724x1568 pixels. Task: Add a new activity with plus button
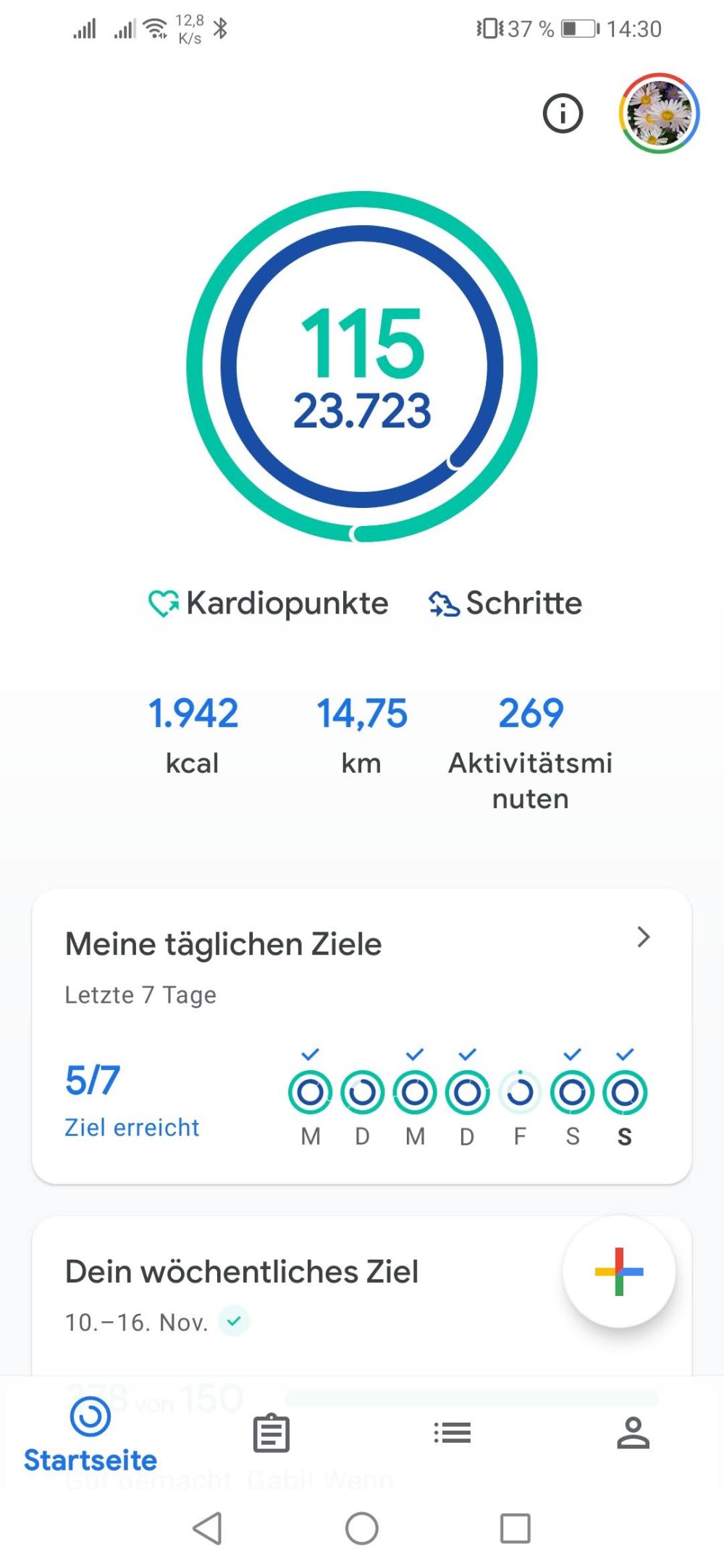[619, 1271]
